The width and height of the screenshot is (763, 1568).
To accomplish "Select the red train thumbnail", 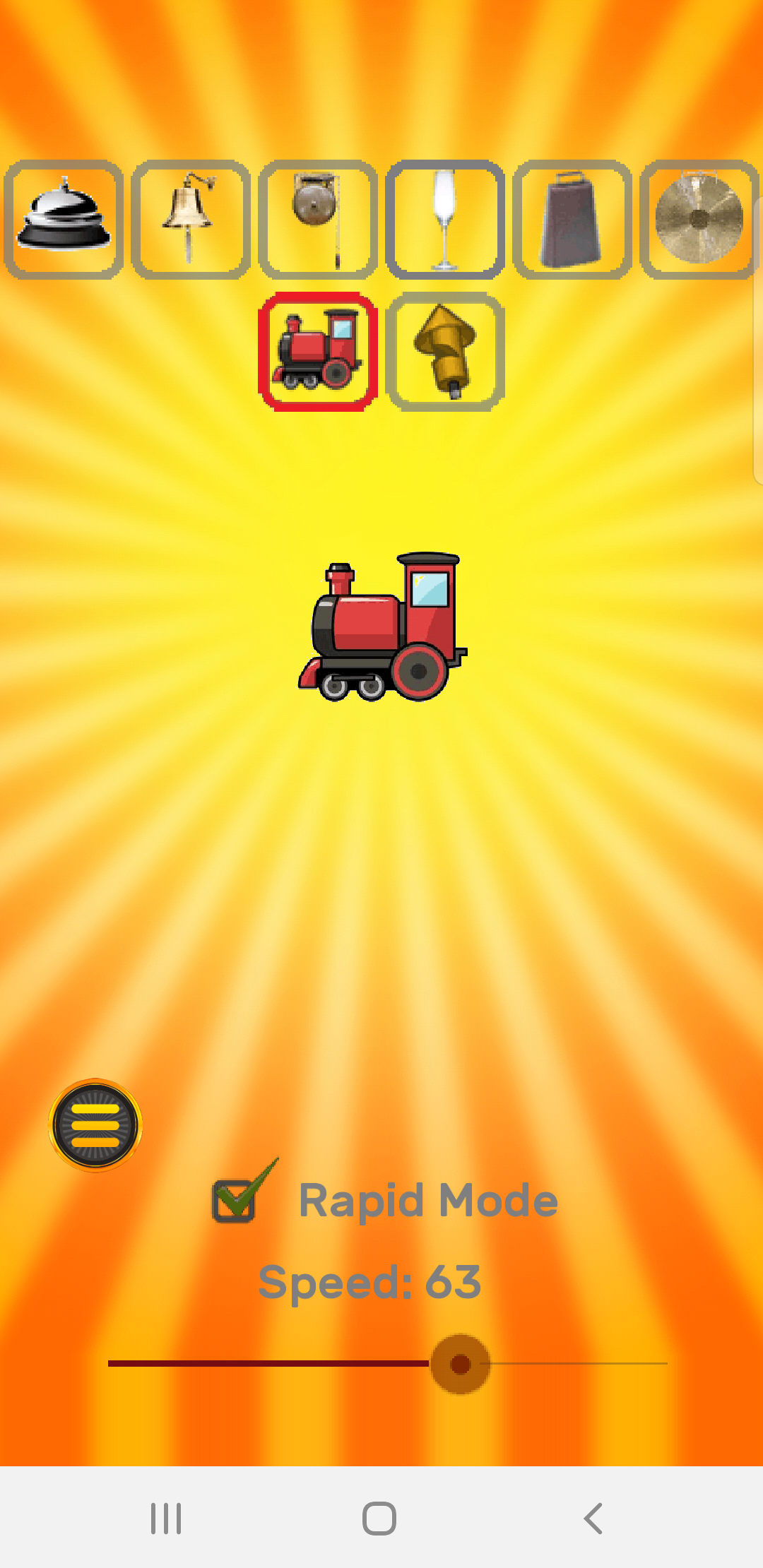I will [x=318, y=351].
